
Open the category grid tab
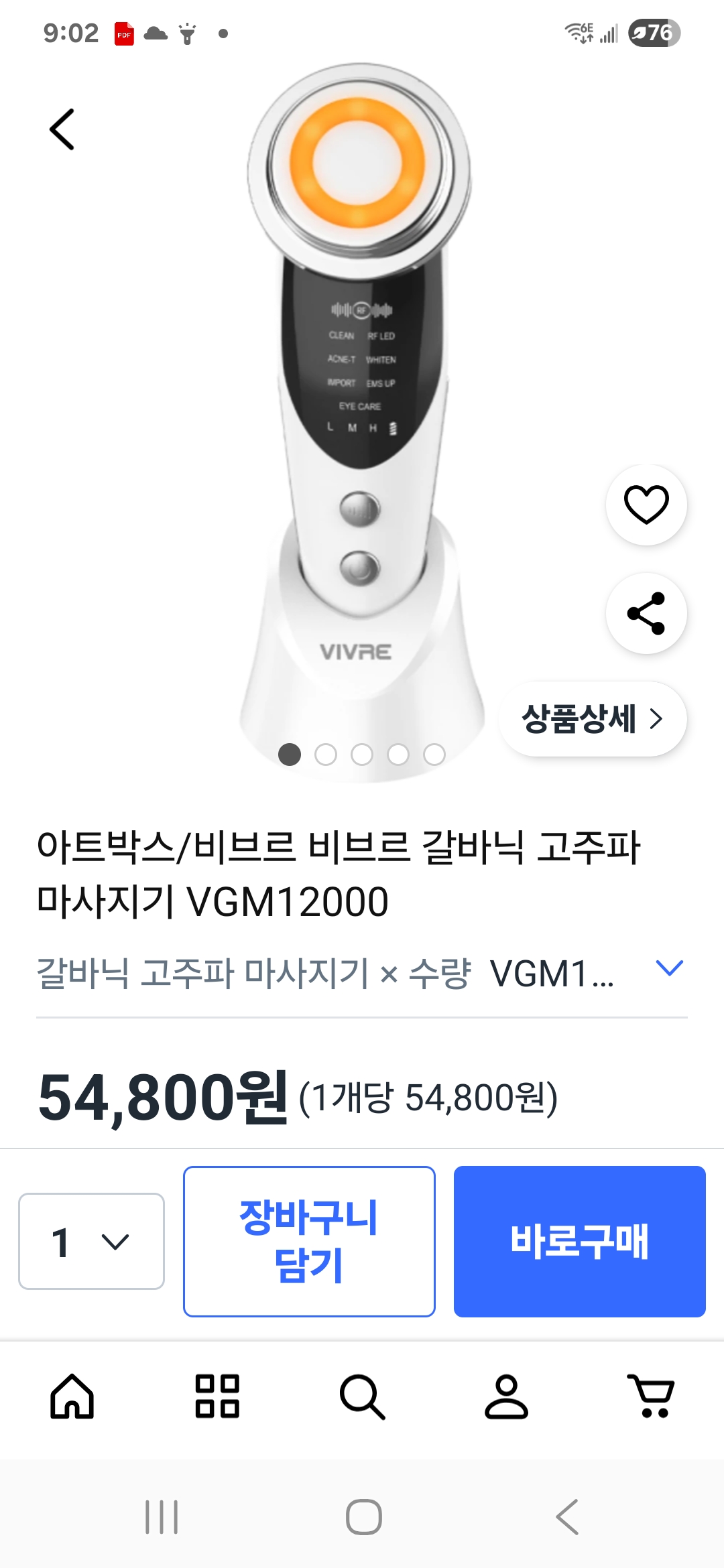[217, 1396]
